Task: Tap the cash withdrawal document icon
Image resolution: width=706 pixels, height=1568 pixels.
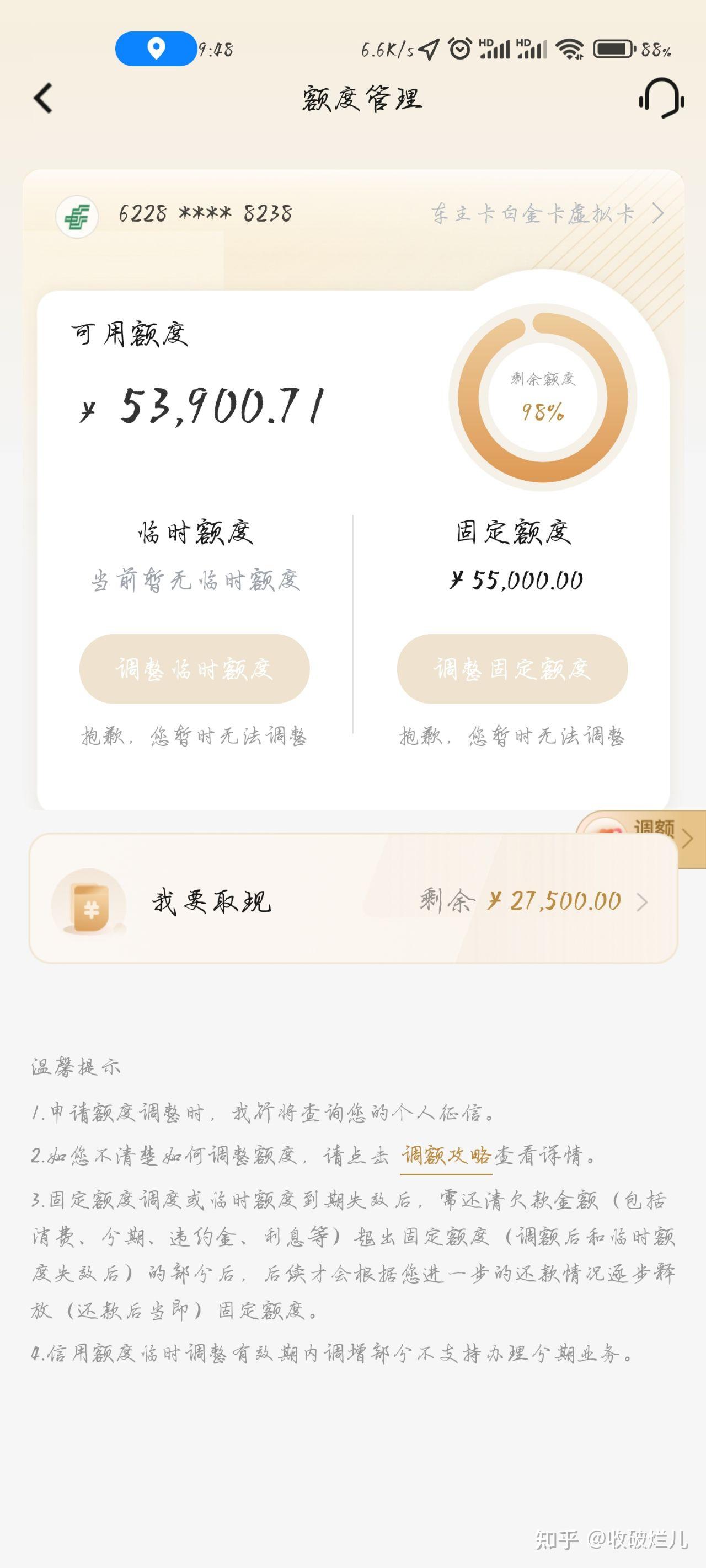Action: click(x=89, y=905)
